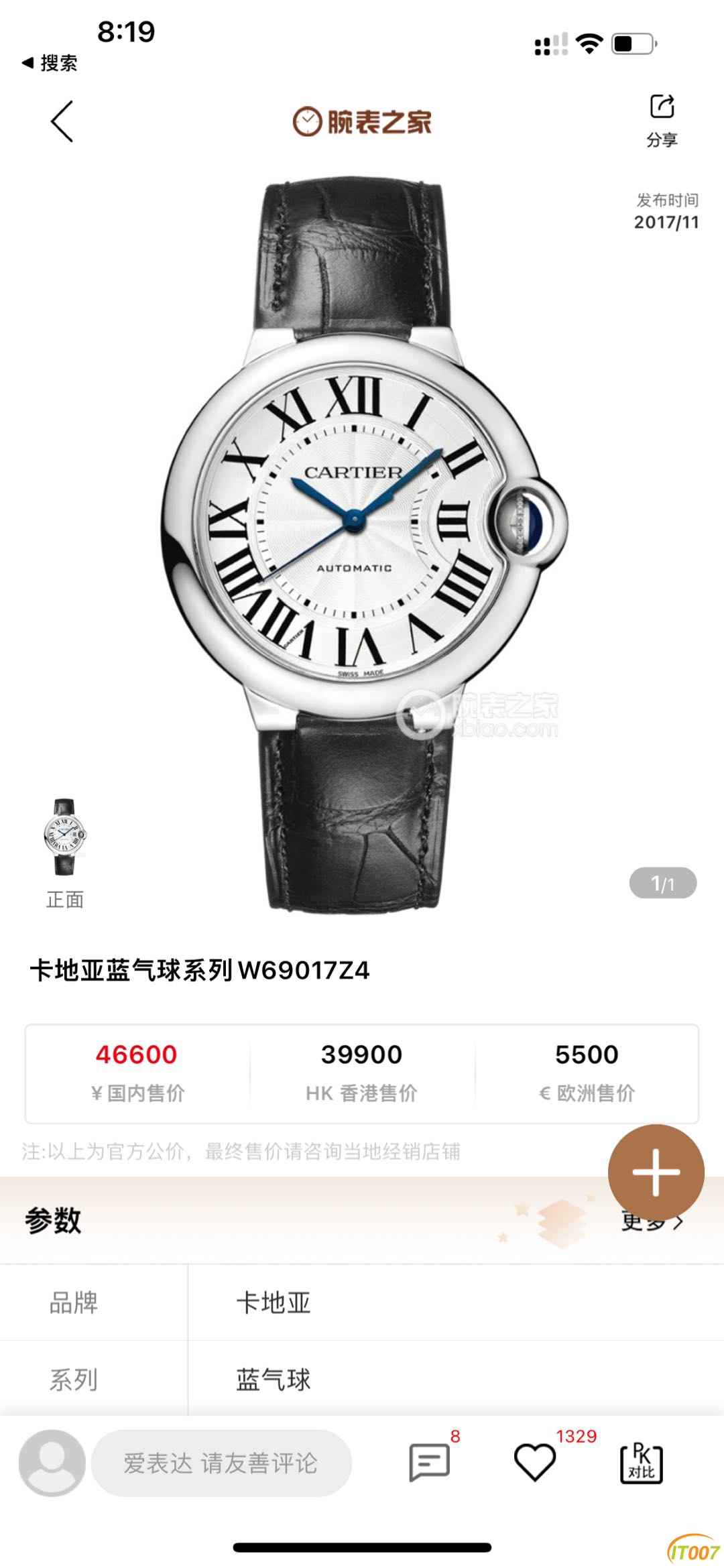This screenshot has height=1568, width=724.
Task: Like this watch with heart icon
Action: [534, 1463]
